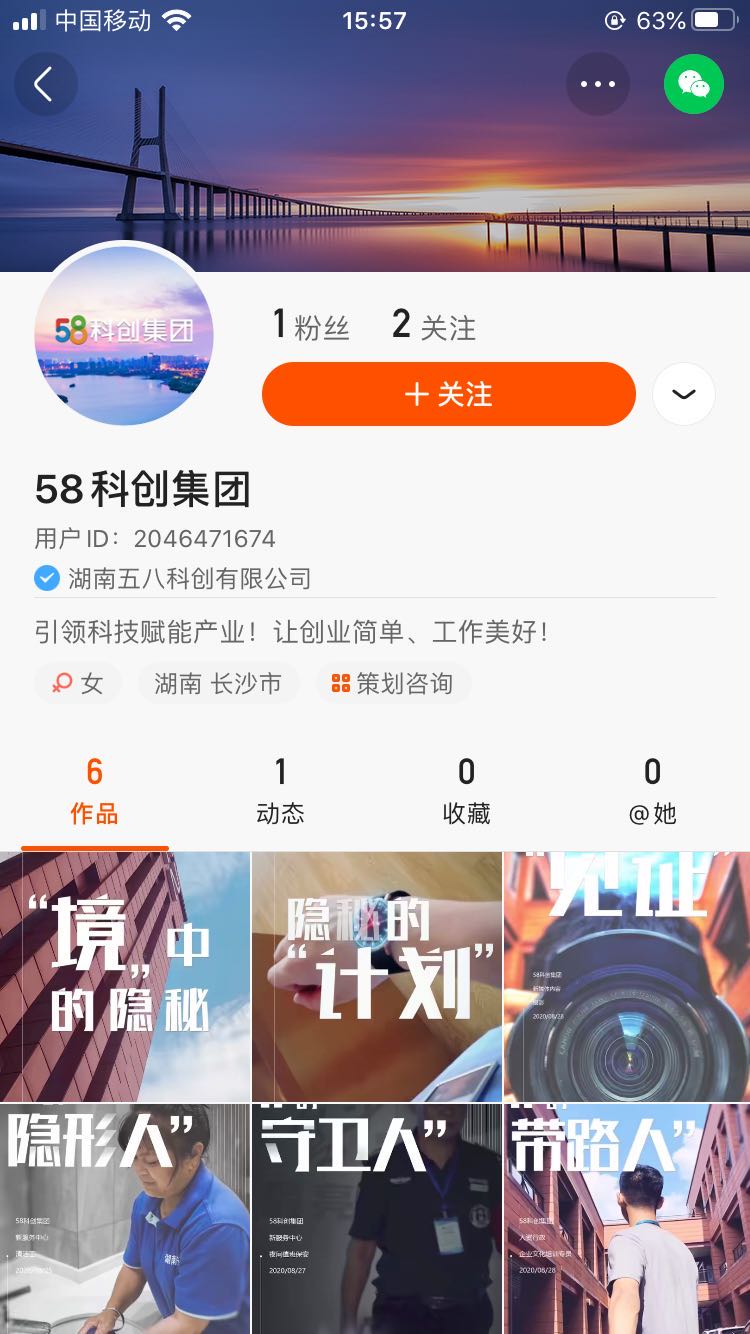This screenshot has width=750, height=1334.
Task: Switch to the 动态 tab
Action: click(280, 791)
